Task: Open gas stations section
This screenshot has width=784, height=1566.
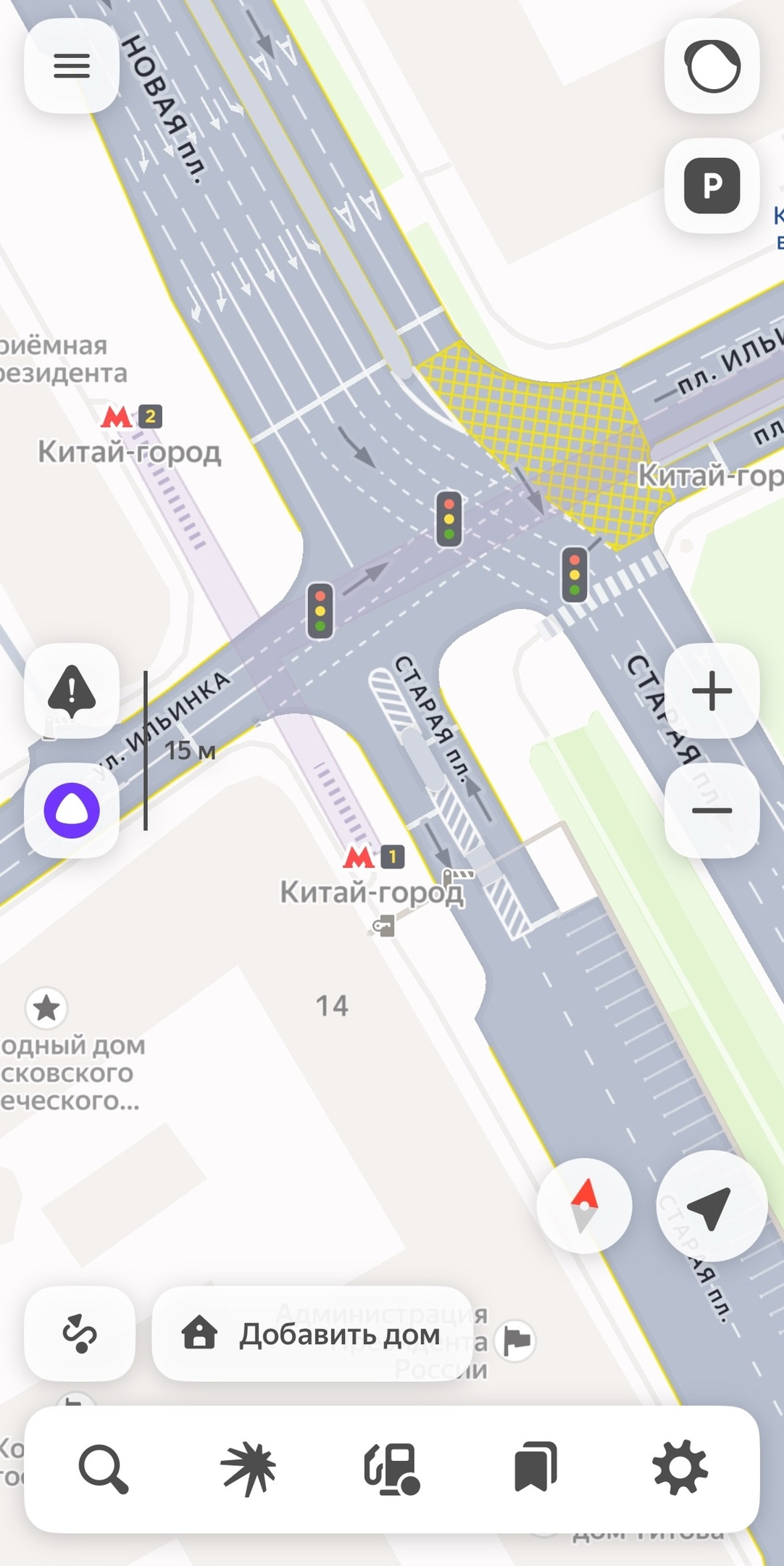Action: point(392,1469)
